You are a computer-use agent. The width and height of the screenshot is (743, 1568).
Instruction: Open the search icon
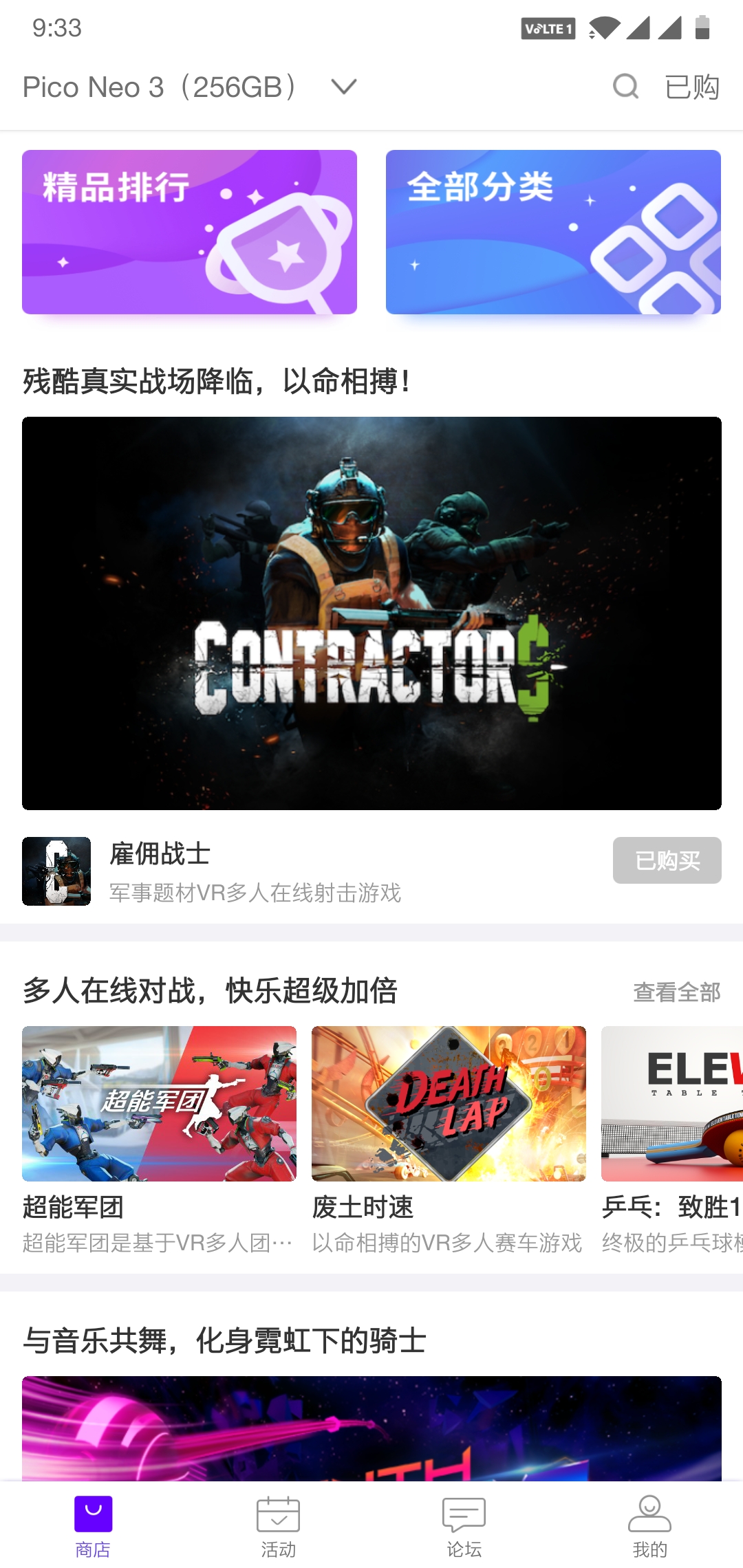click(x=625, y=87)
